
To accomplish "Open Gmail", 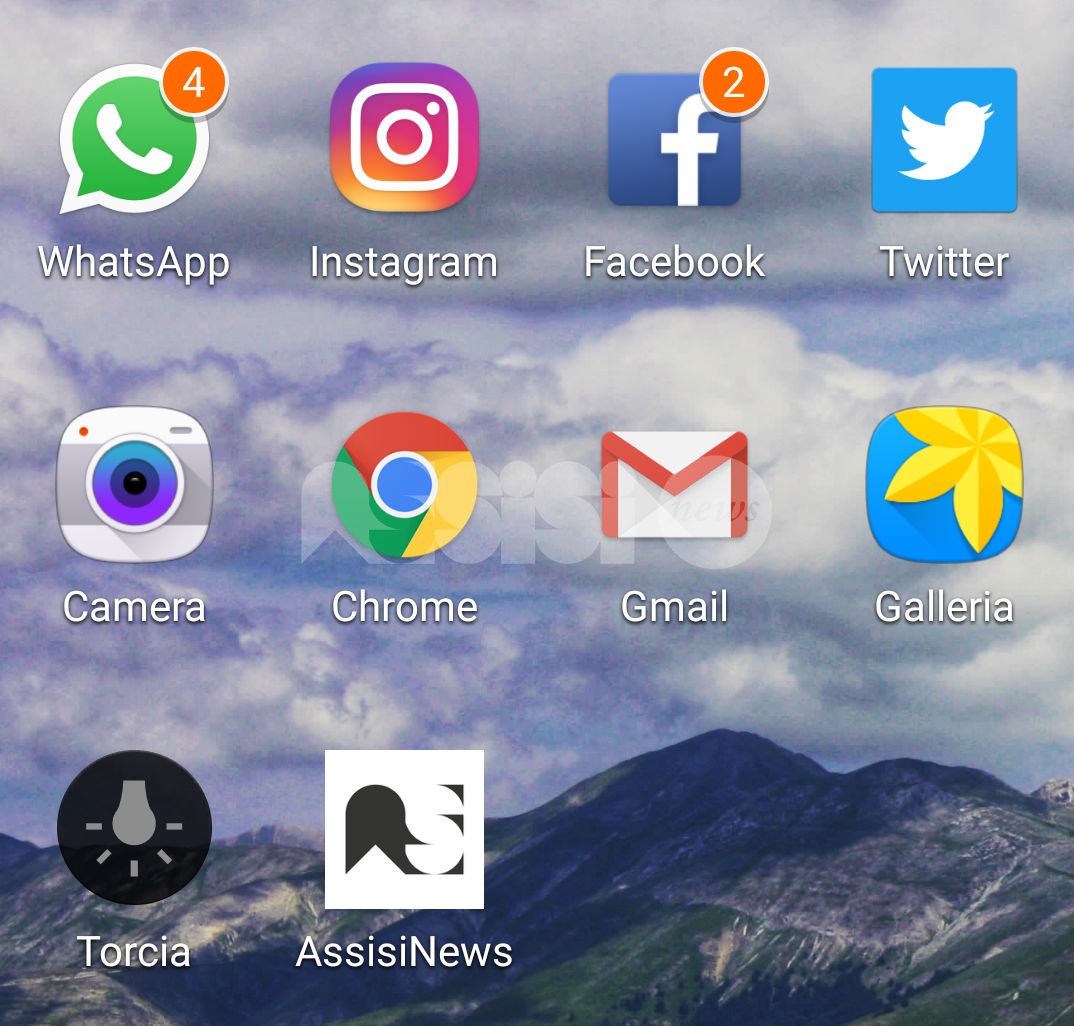I will [x=674, y=485].
